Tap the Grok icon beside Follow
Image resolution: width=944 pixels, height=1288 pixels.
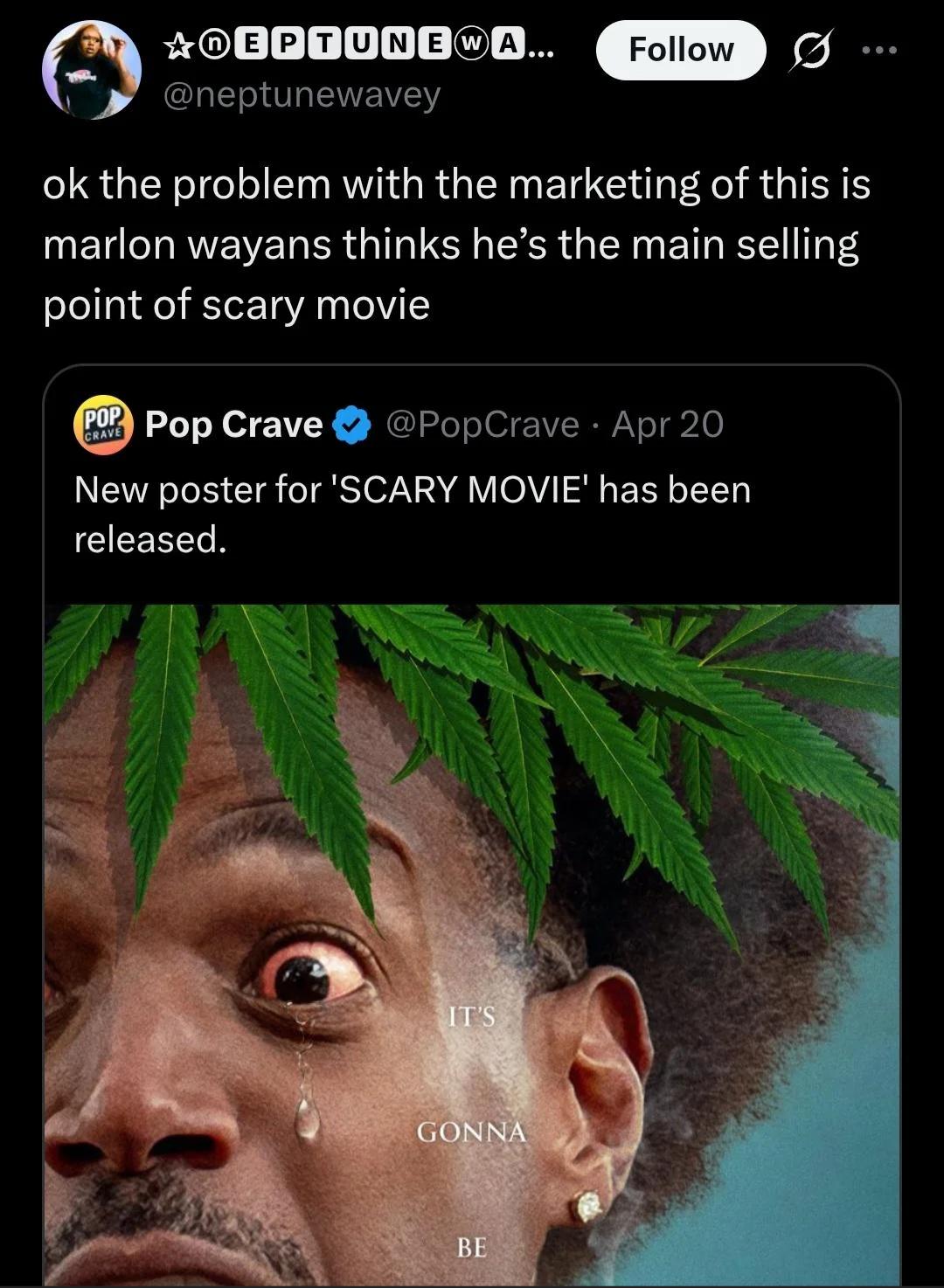point(810,52)
